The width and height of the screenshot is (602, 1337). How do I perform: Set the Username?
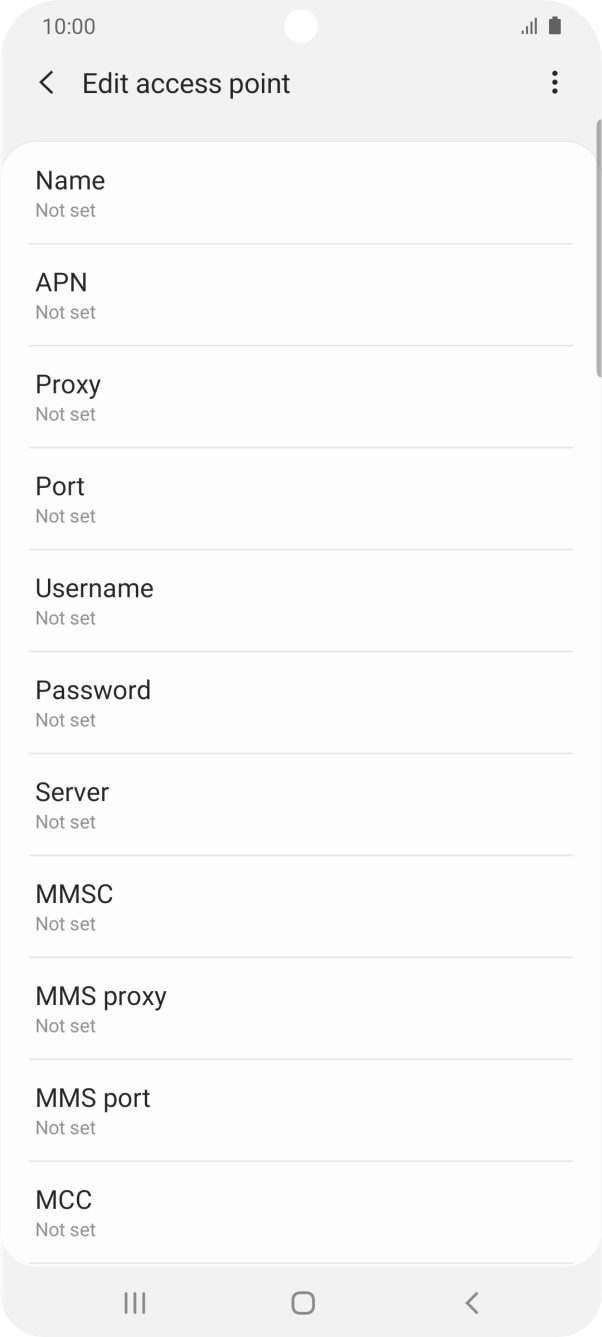pos(300,602)
